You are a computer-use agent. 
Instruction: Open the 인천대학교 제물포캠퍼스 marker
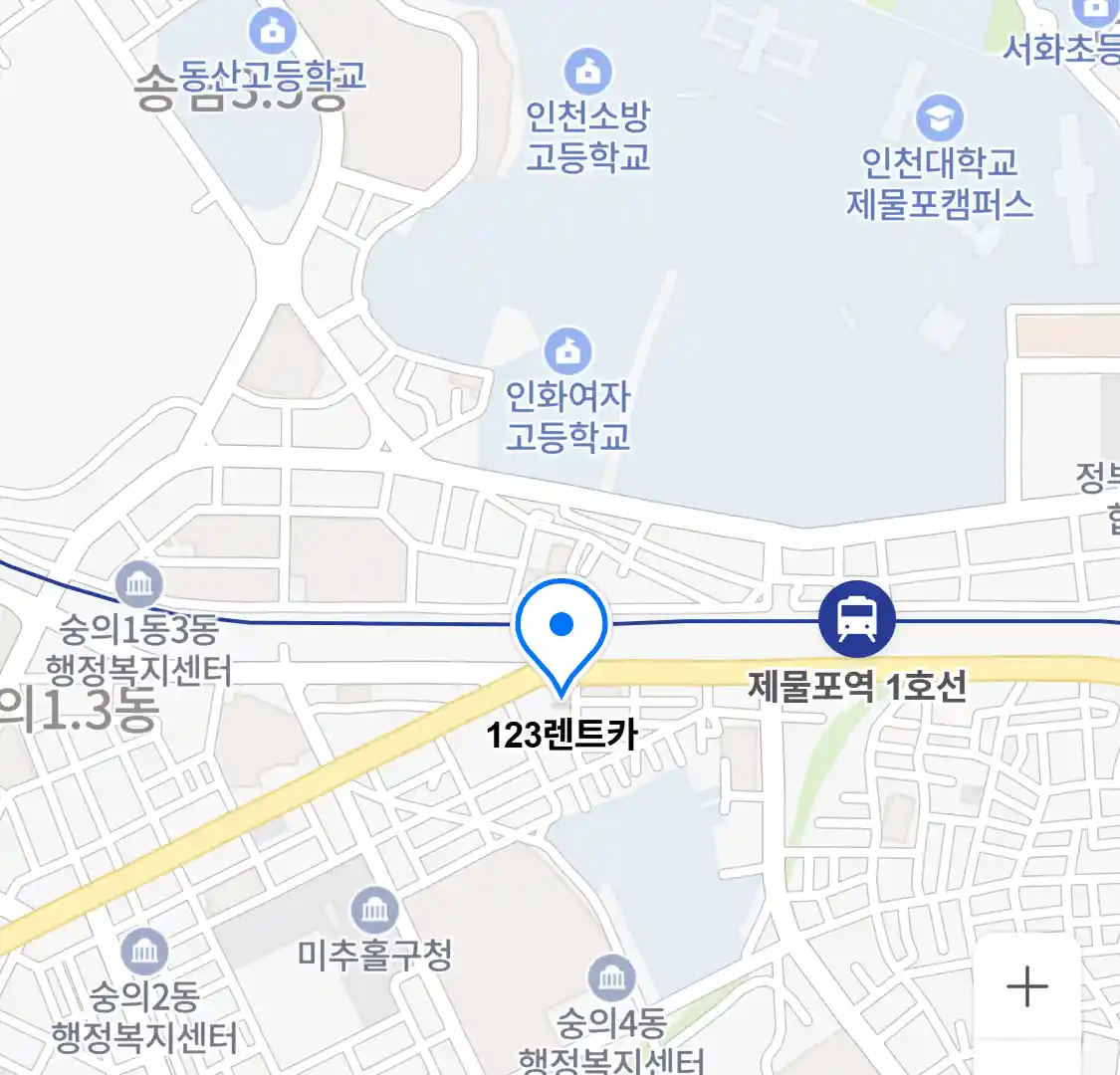(939, 119)
